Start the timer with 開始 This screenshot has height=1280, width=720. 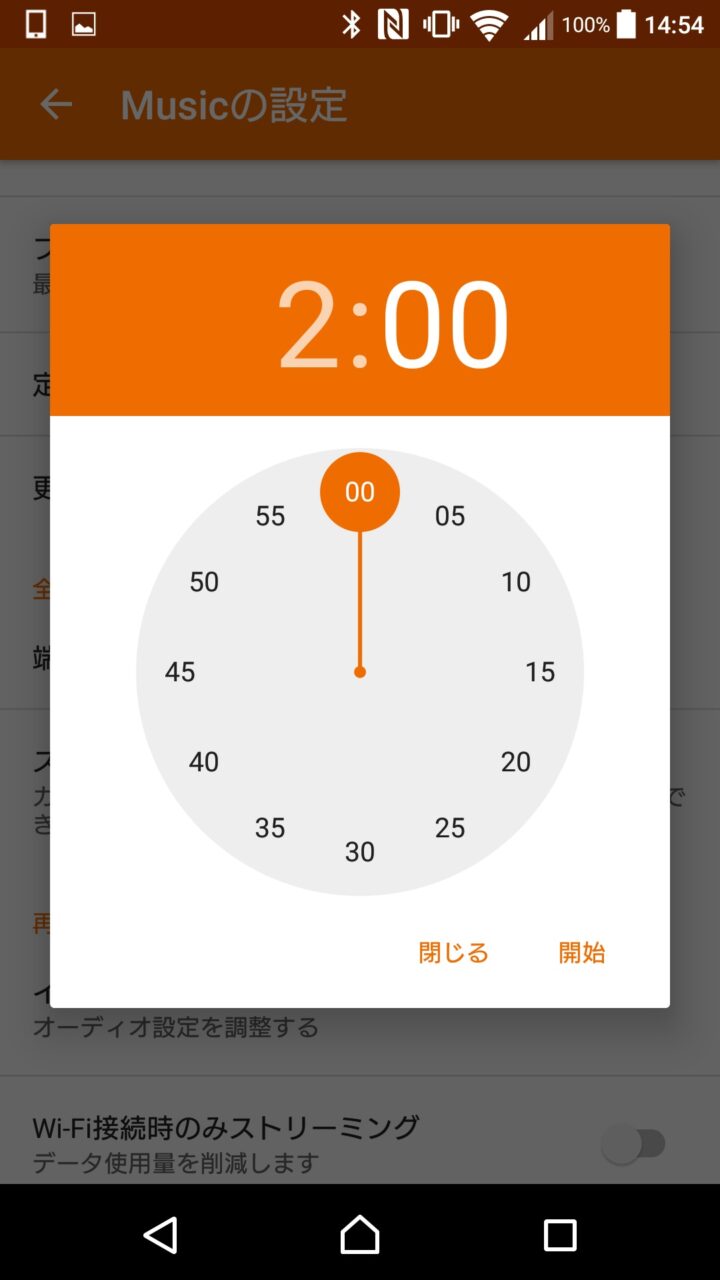click(582, 953)
